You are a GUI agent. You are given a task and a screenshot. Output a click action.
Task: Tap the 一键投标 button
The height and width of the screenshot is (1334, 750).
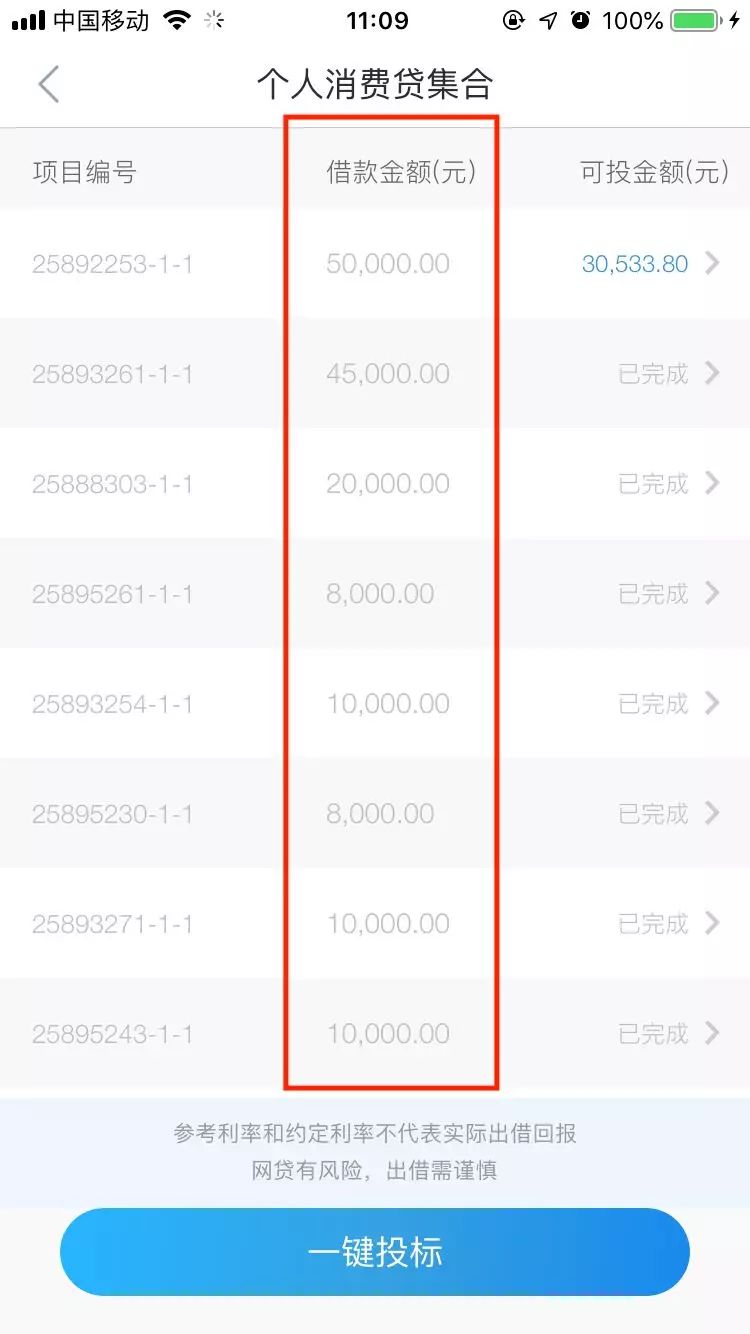[x=375, y=1252]
